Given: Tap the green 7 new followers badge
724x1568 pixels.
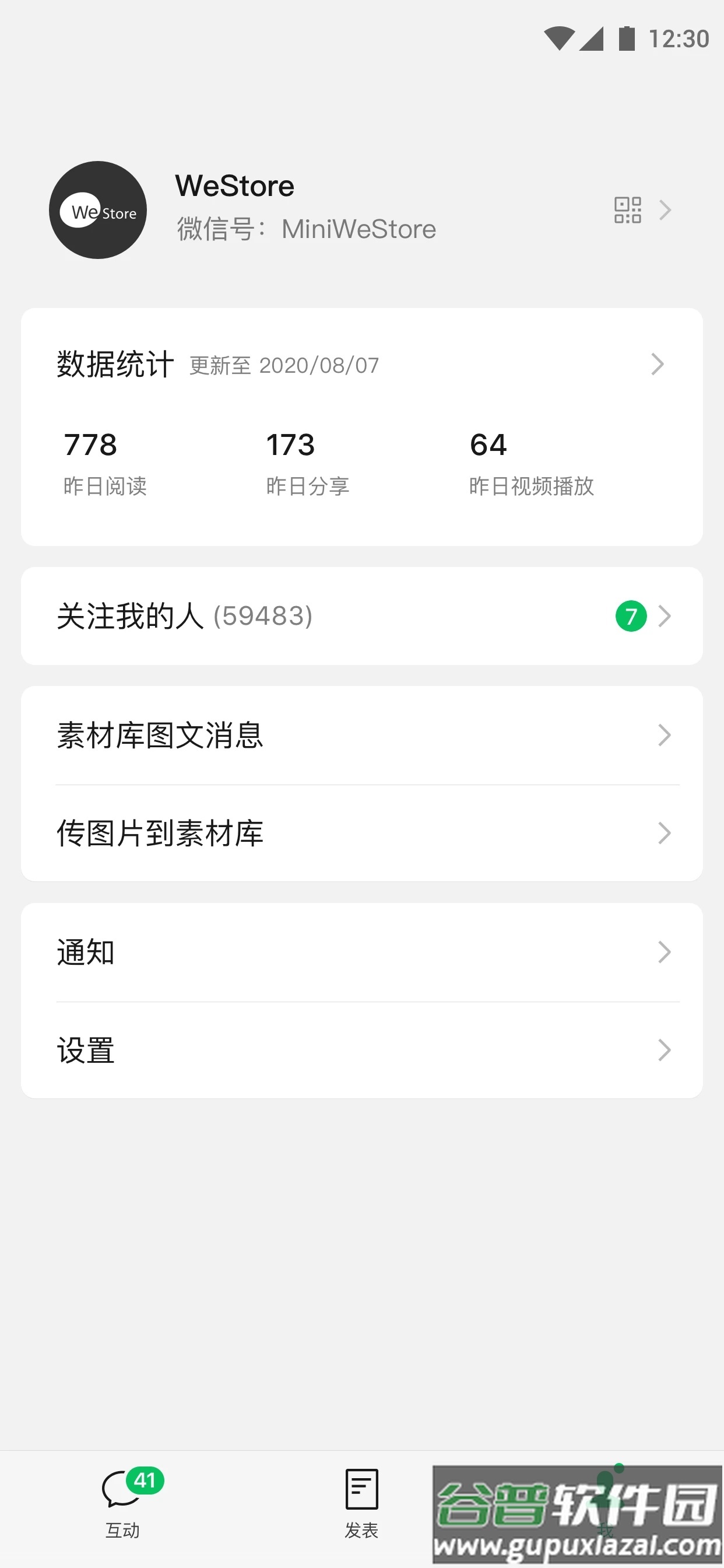Looking at the screenshot, I should [631, 616].
